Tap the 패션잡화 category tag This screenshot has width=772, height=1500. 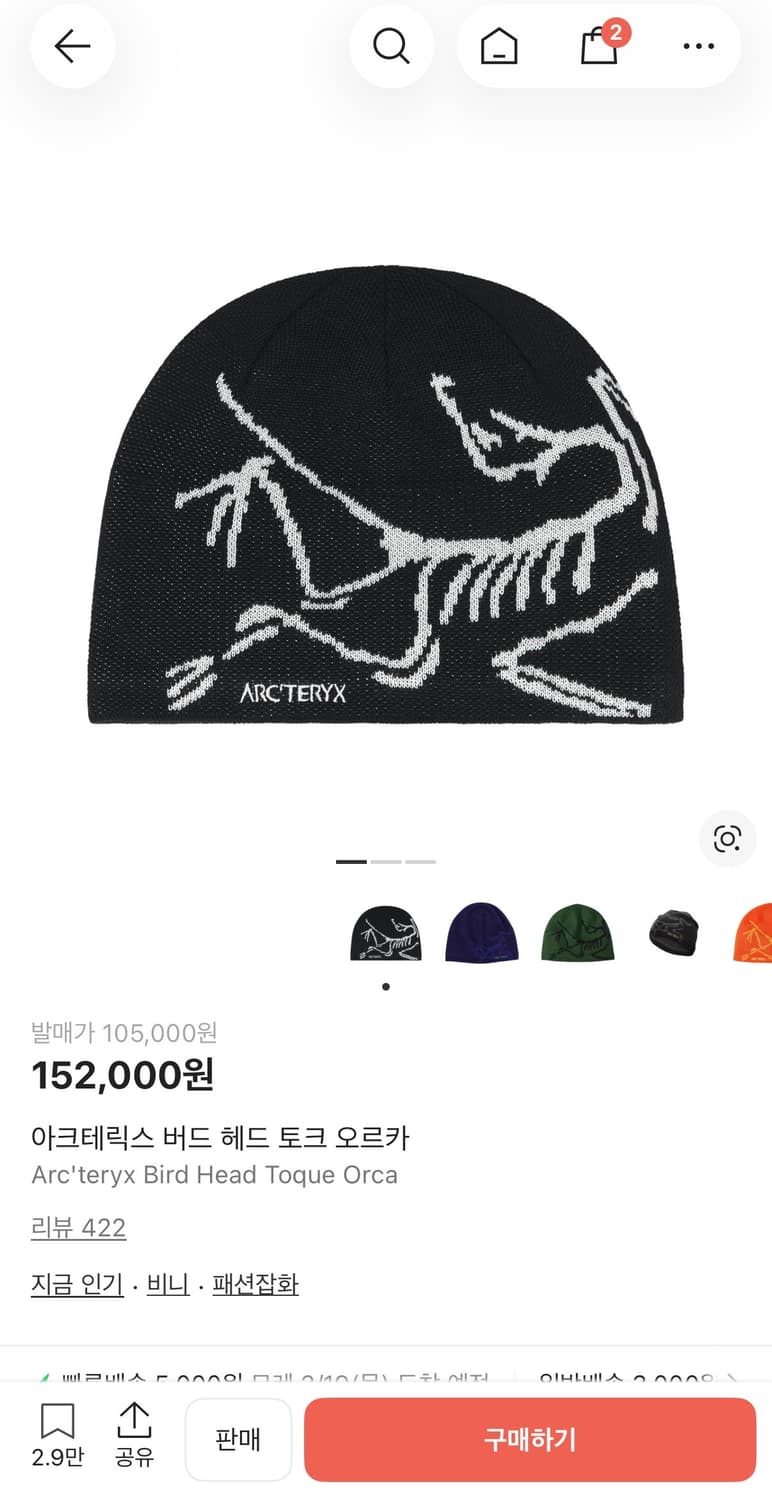256,1284
